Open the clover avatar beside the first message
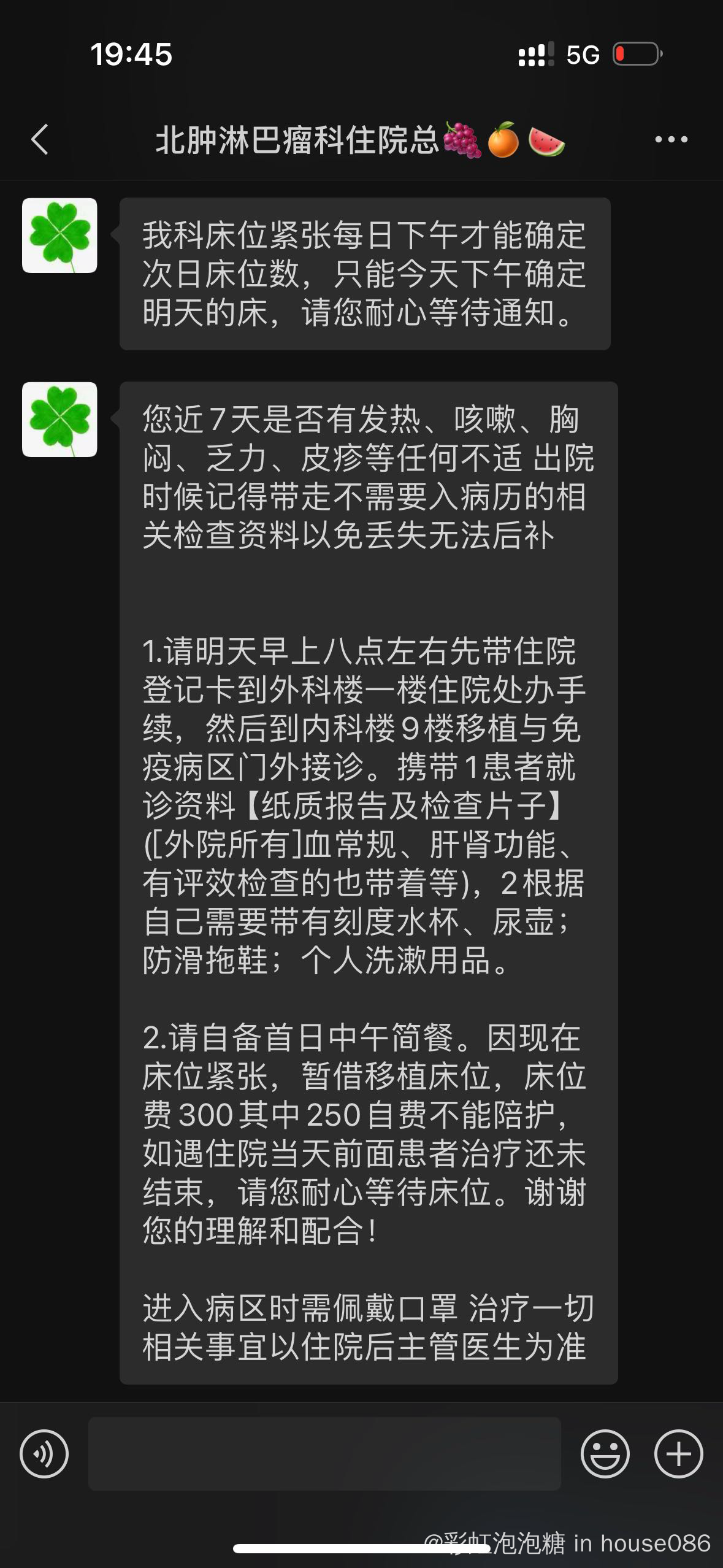The image size is (723, 1568). 59,236
